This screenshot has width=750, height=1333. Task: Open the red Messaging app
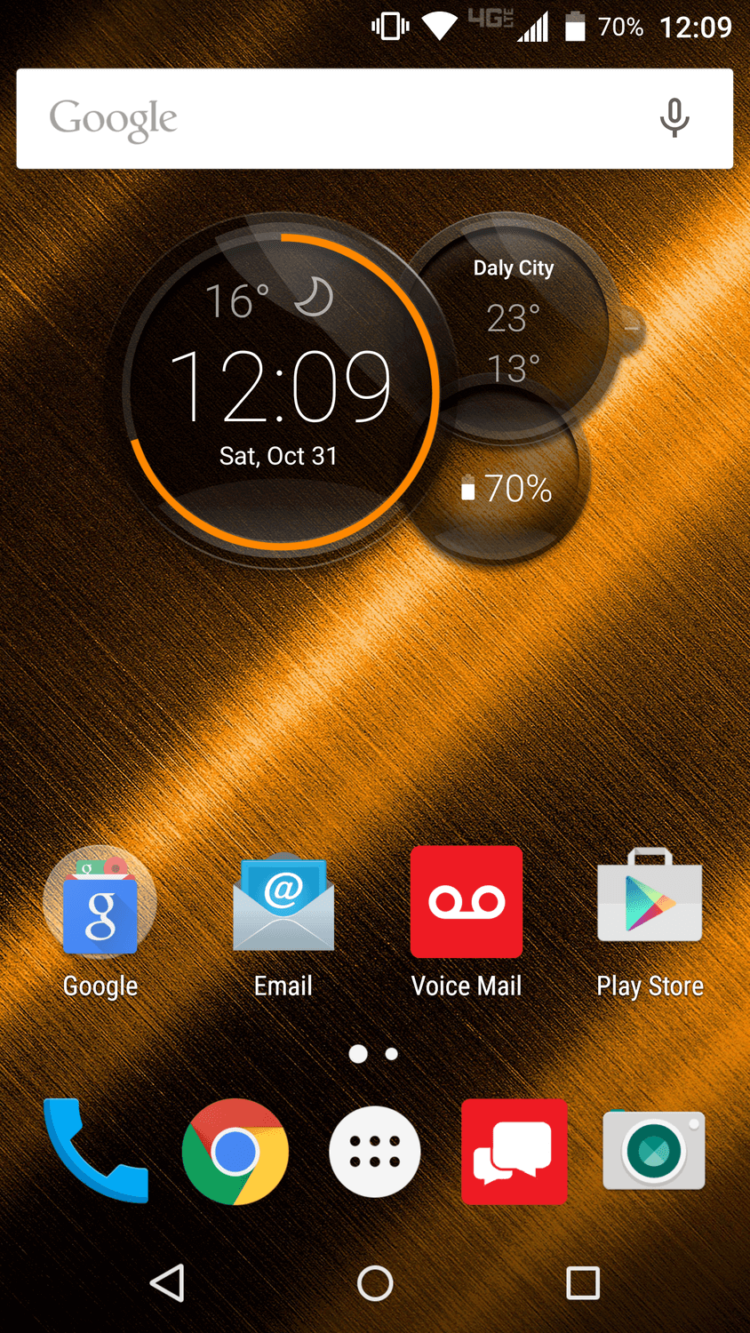click(x=514, y=1151)
